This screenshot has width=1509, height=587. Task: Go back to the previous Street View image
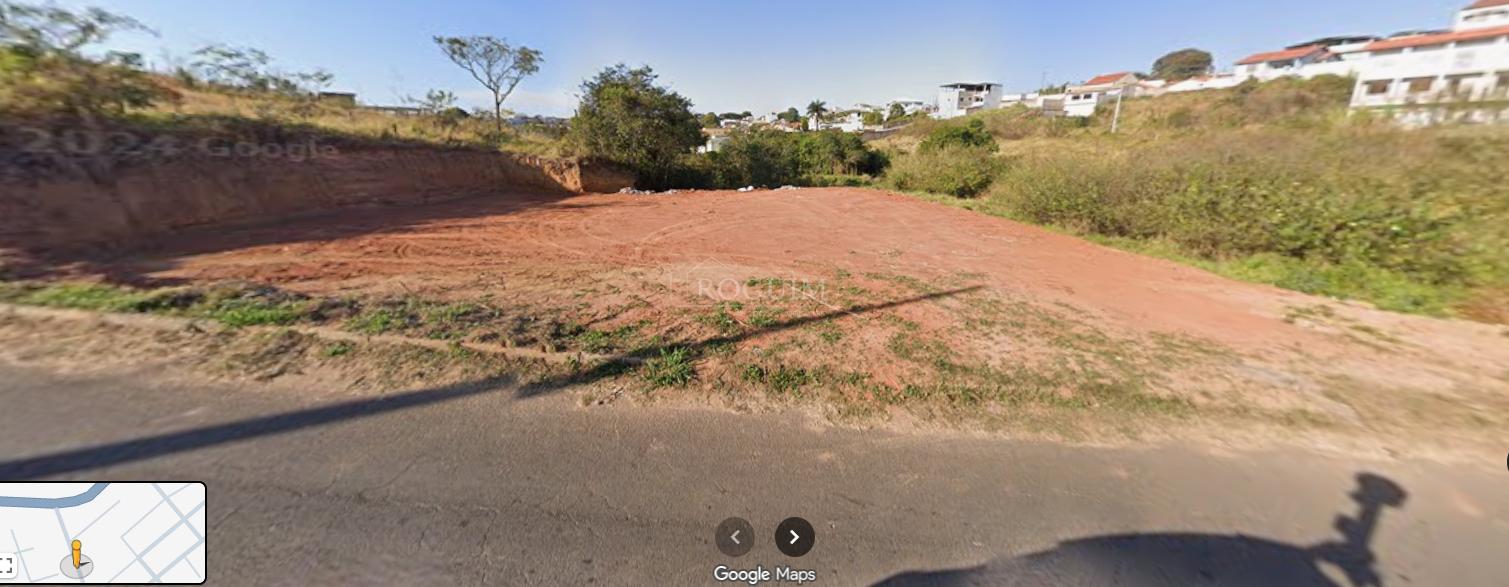pos(734,537)
